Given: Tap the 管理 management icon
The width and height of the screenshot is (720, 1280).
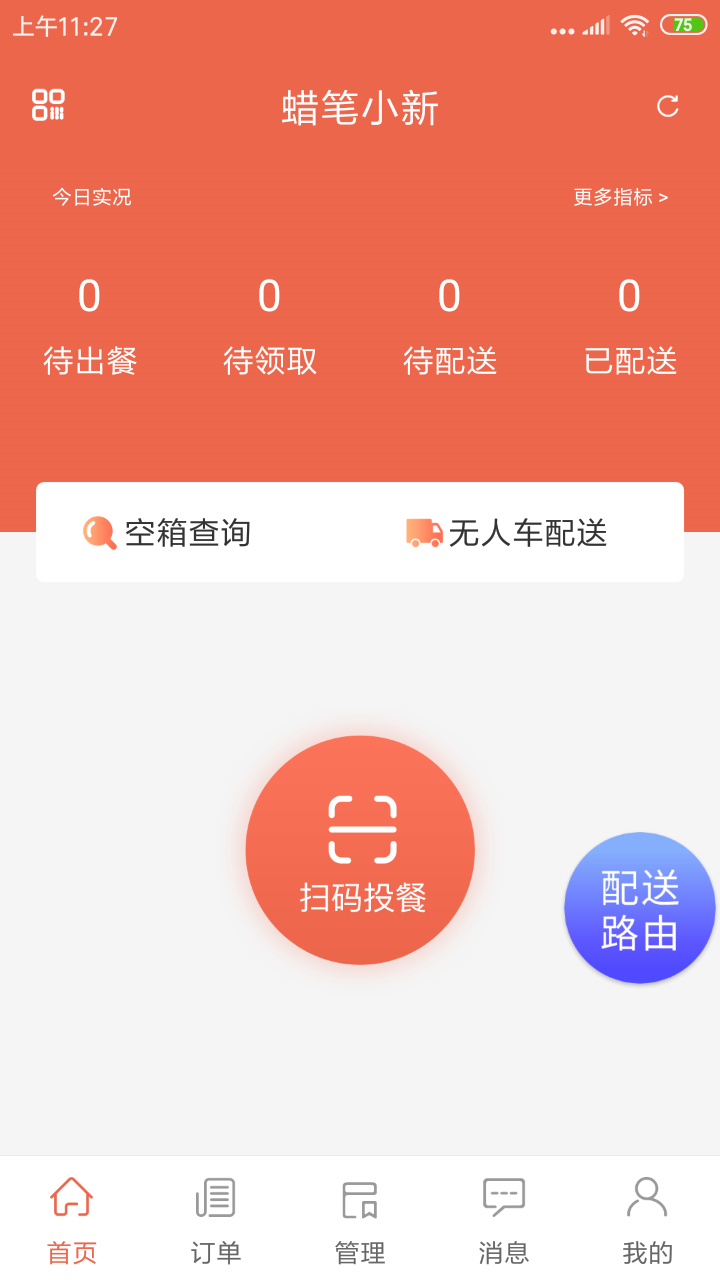Looking at the screenshot, I should click(x=360, y=1196).
